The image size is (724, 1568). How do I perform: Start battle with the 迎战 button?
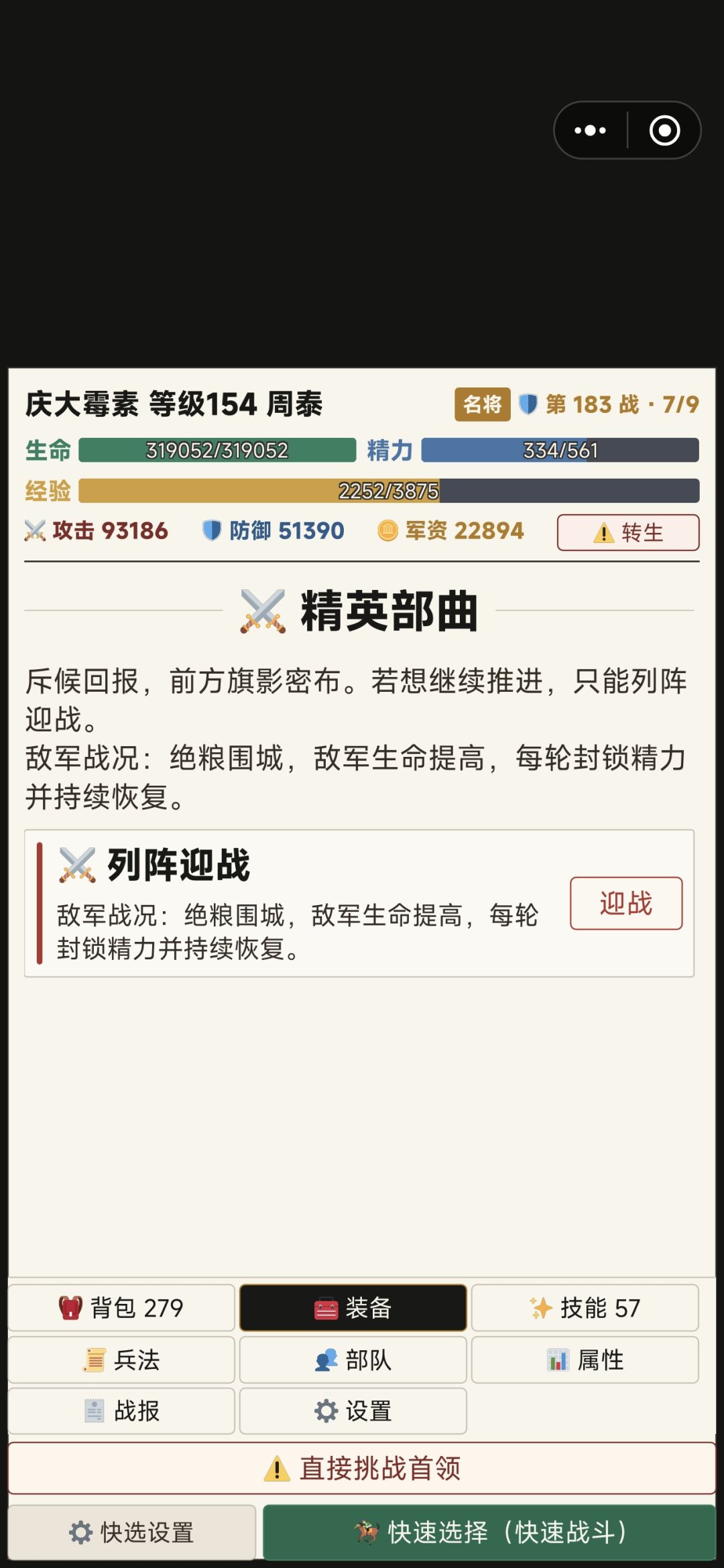(x=626, y=903)
